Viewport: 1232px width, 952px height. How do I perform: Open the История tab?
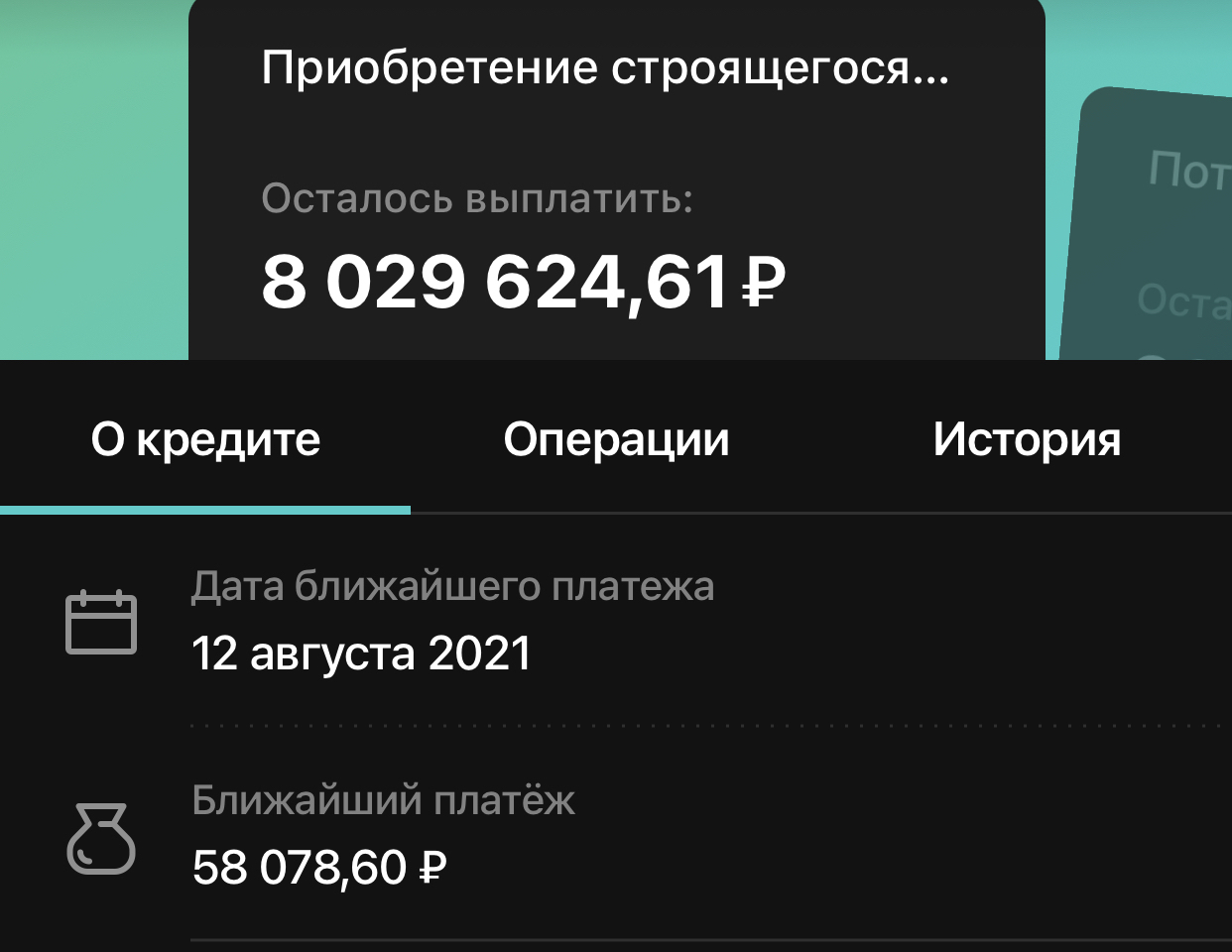point(1026,439)
